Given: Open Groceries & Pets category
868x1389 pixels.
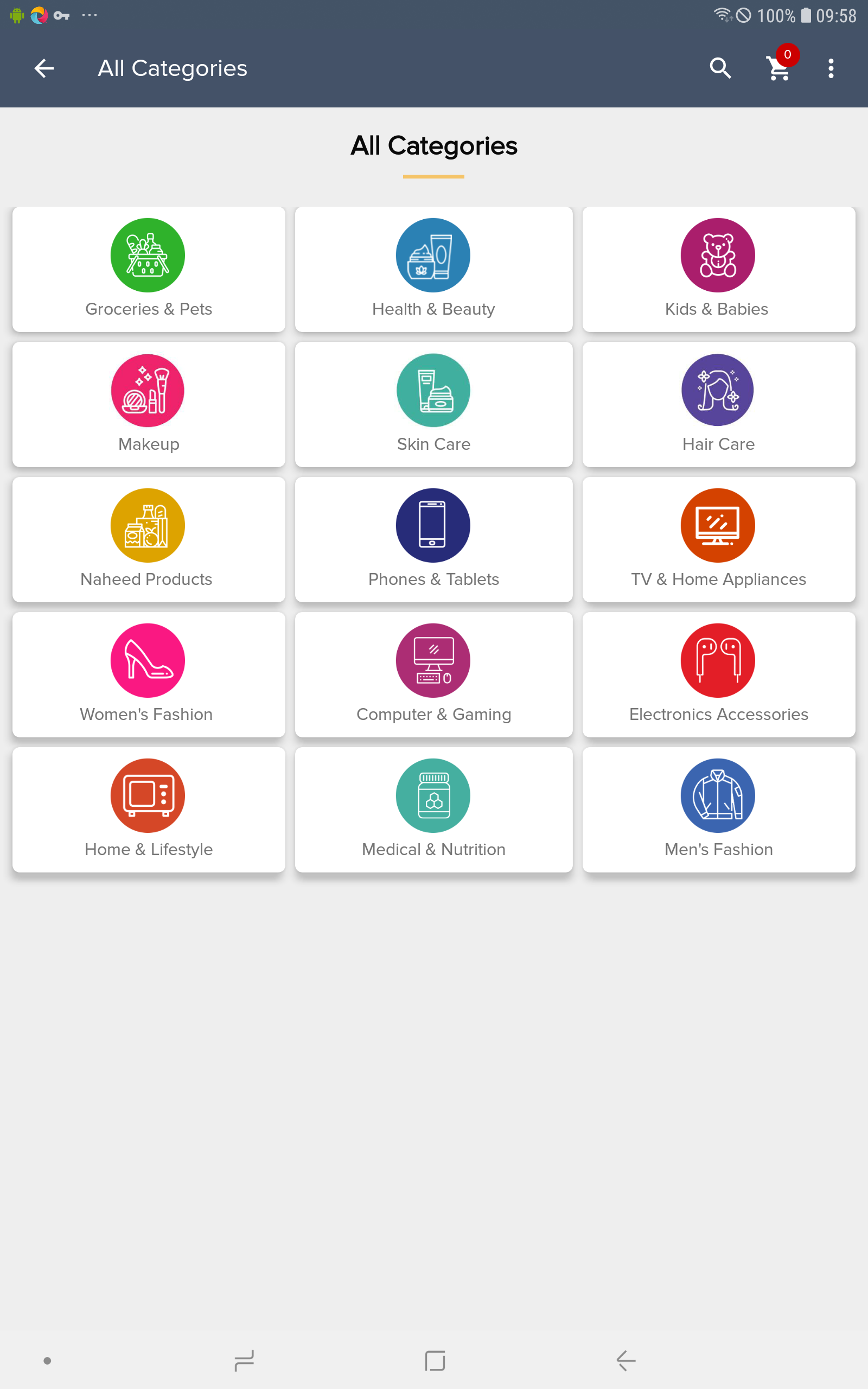Looking at the screenshot, I should coord(149,269).
